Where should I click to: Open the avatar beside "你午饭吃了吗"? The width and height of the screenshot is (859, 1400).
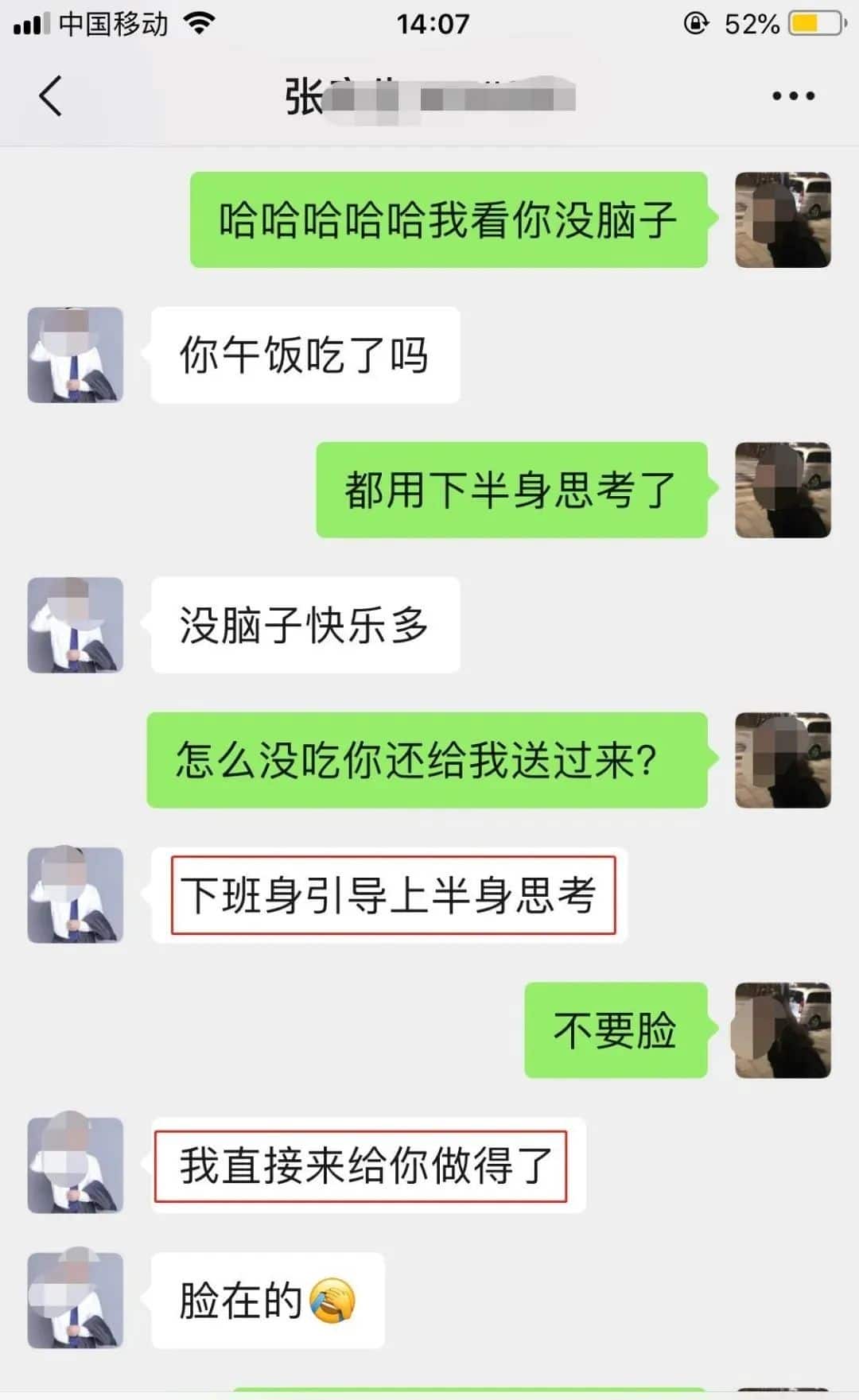coord(76,355)
